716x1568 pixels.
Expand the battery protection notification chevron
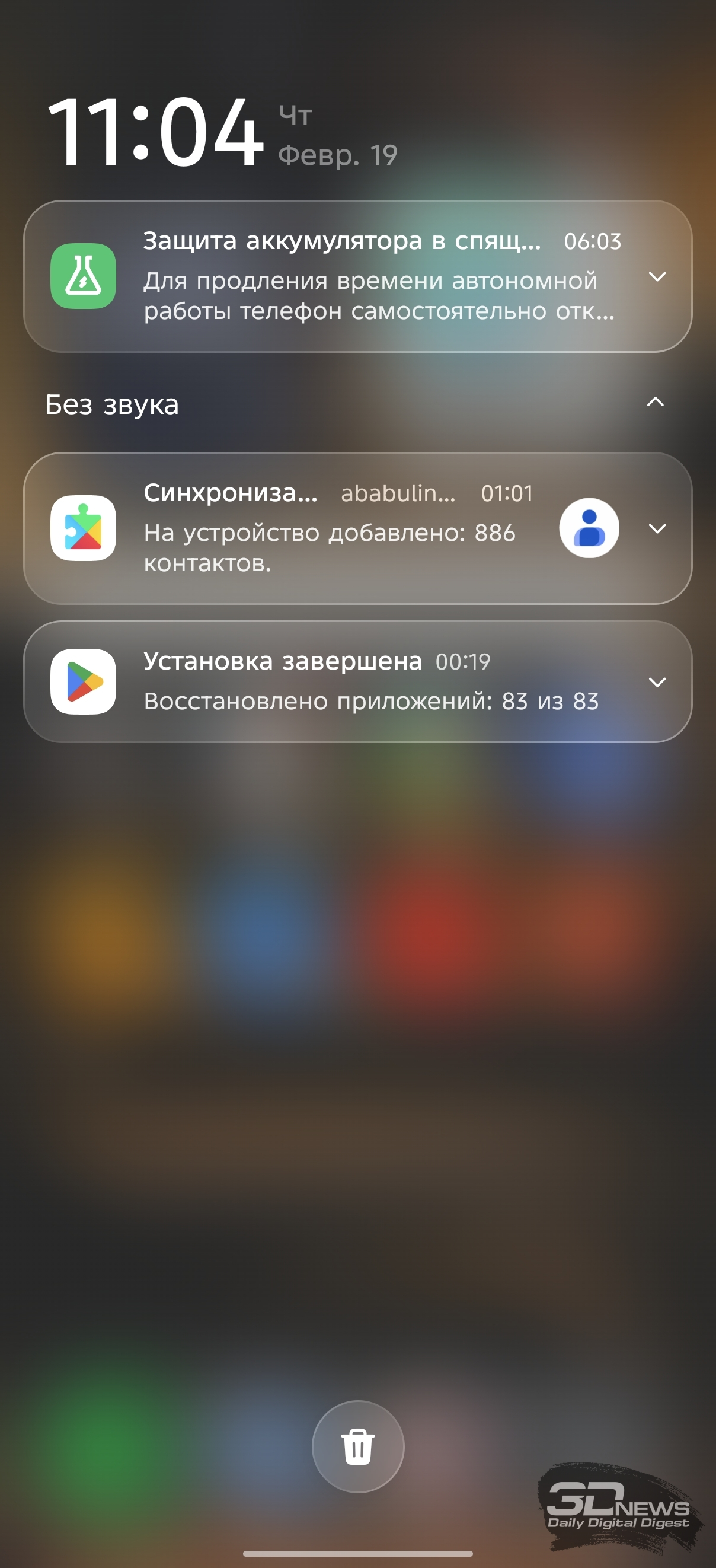657,277
